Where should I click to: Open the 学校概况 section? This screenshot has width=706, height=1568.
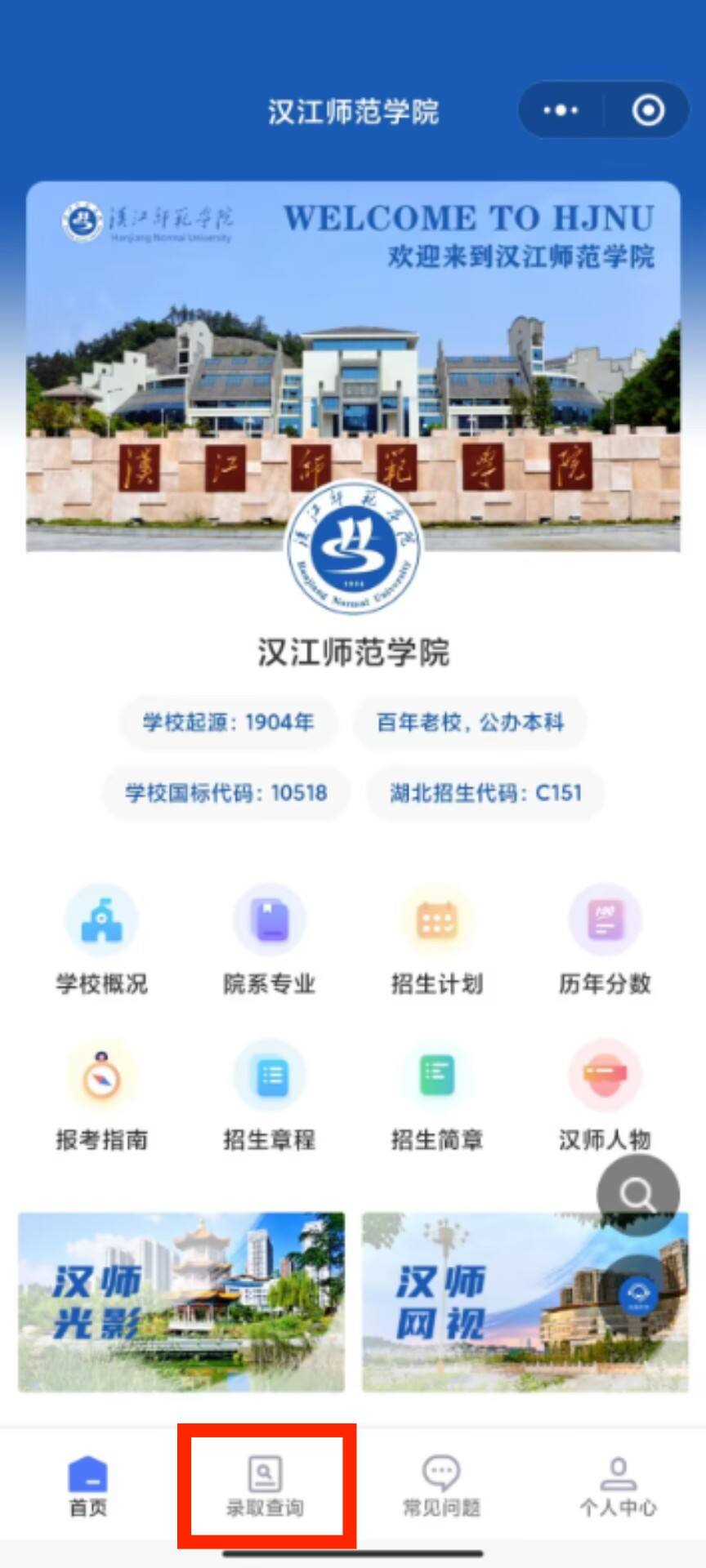pos(101,941)
